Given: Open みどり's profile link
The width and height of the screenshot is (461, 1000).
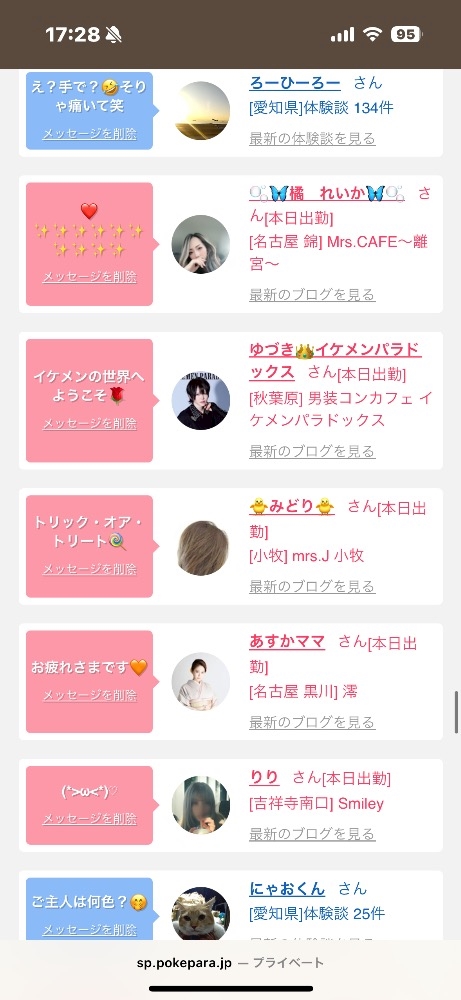Looking at the screenshot, I should (292, 506).
